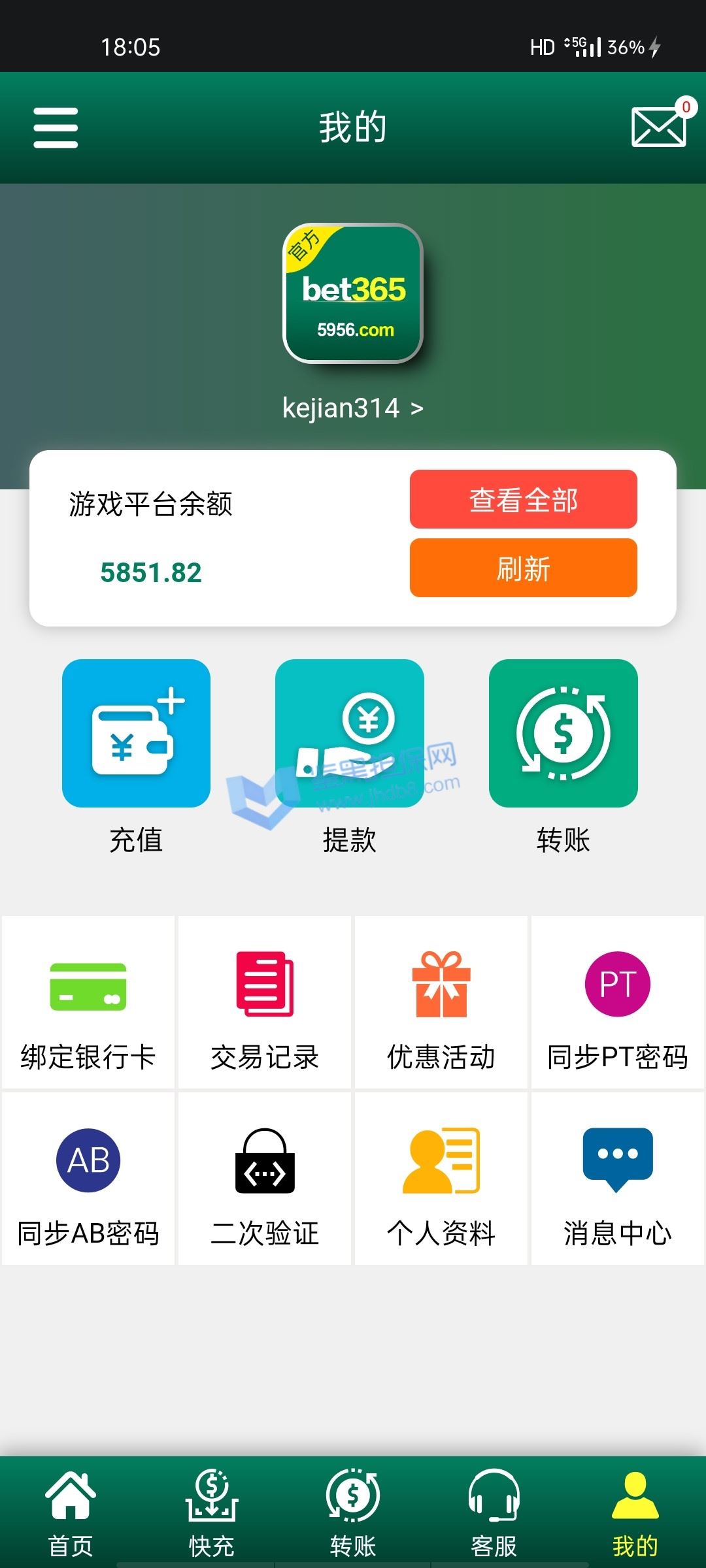
Task: Open 个人资料 personal info
Action: click(x=441, y=1179)
